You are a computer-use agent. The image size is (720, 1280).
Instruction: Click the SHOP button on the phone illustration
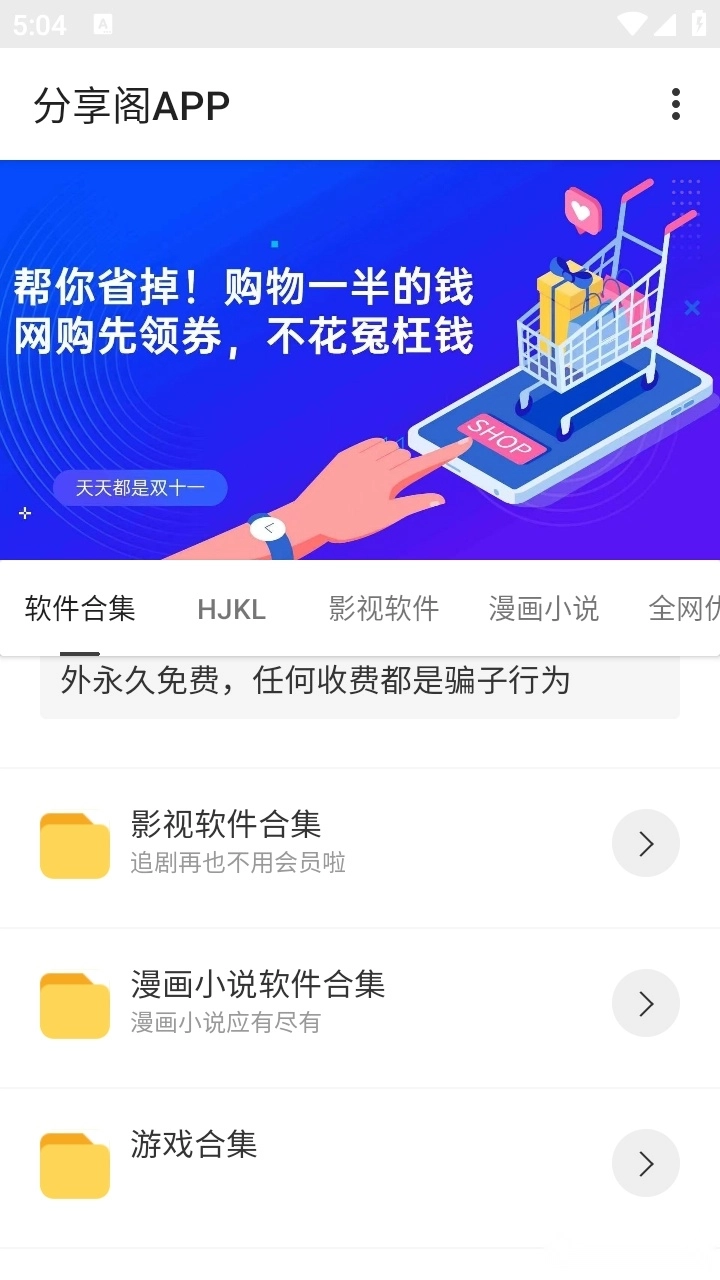coord(502,440)
